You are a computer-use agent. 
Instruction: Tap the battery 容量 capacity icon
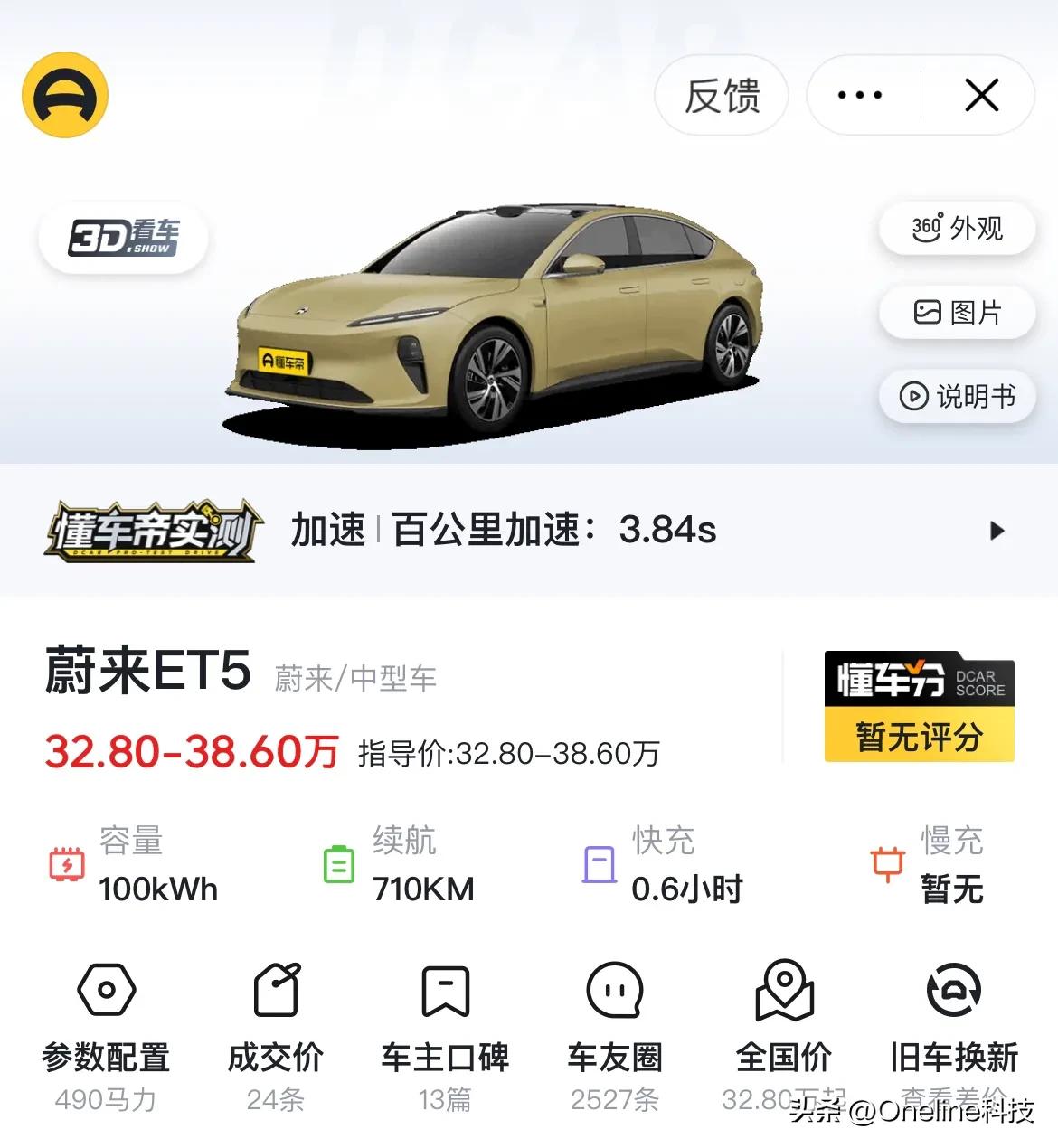[x=68, y=865]
